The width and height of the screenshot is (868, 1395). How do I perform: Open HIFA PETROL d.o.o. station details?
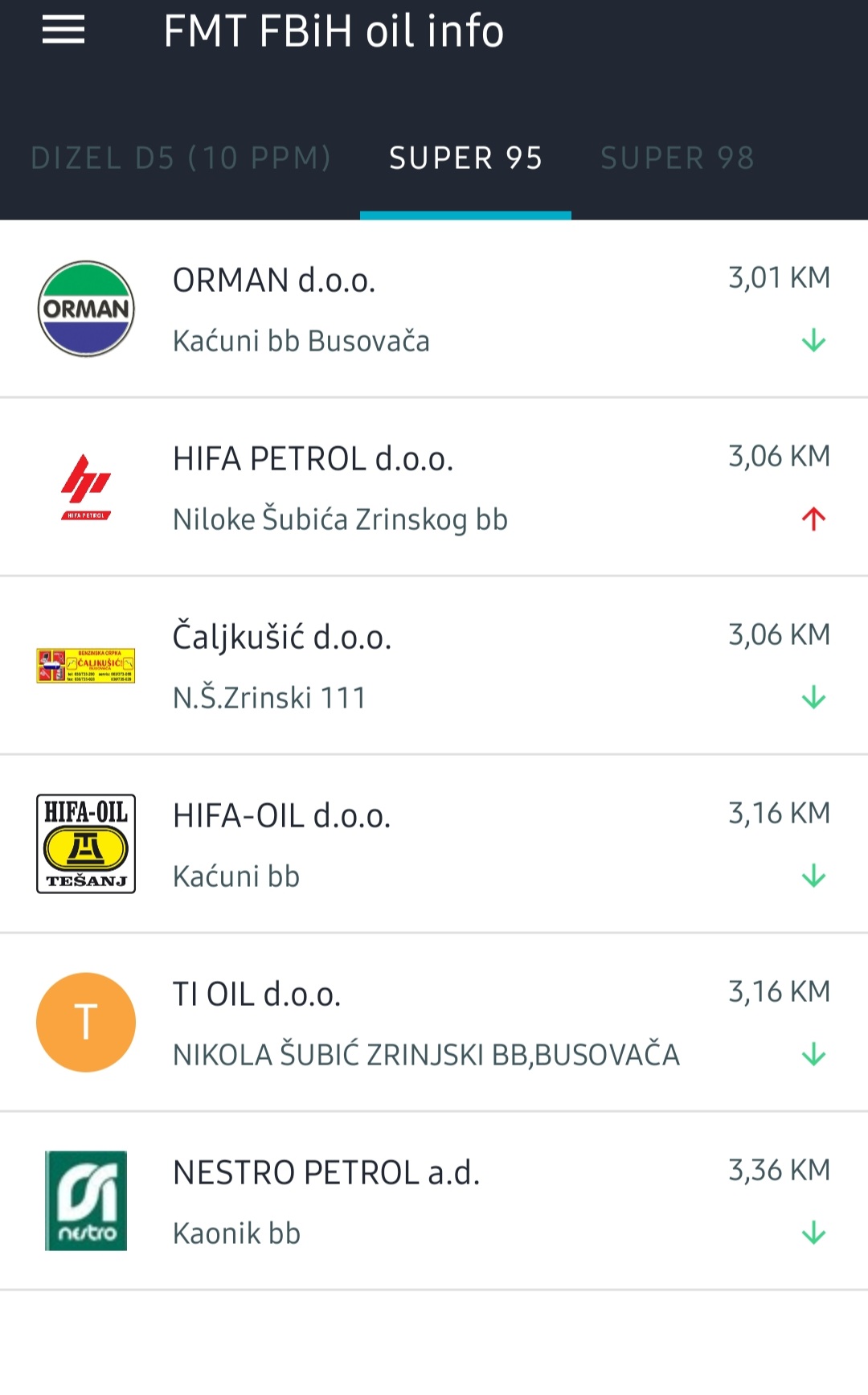[434, 487]
